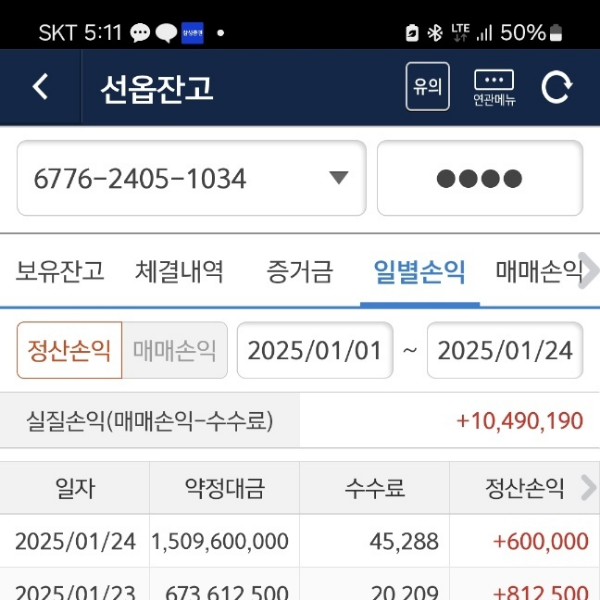Open the 연관메뉴 related menu

coord(494,88)
